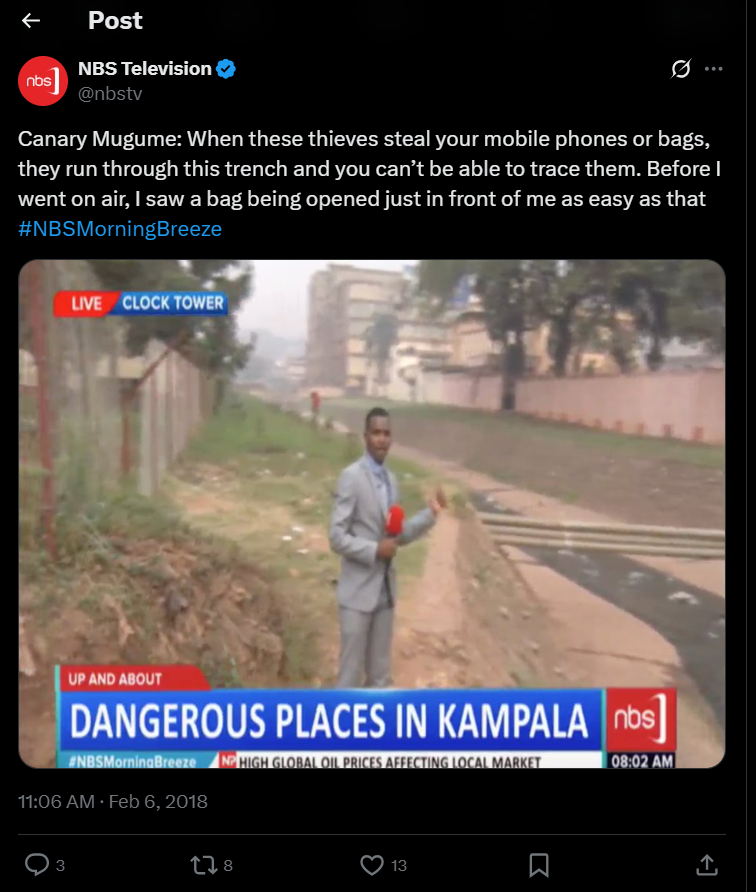Open the Grok circle-slash icon
Image resolution: width=756 pixels, height=892 pixels.
[681, 69]
